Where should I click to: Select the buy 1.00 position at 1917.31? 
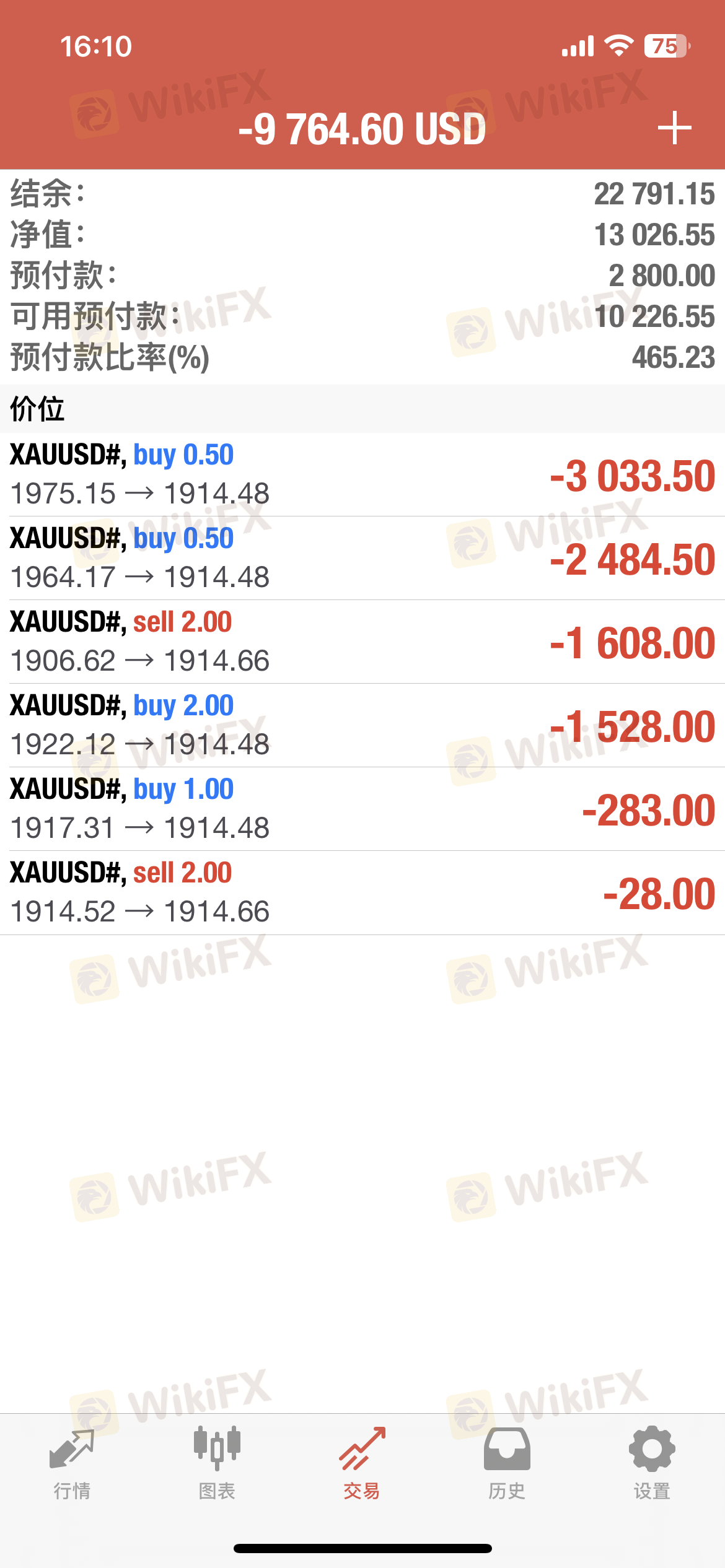coord(362,809)
